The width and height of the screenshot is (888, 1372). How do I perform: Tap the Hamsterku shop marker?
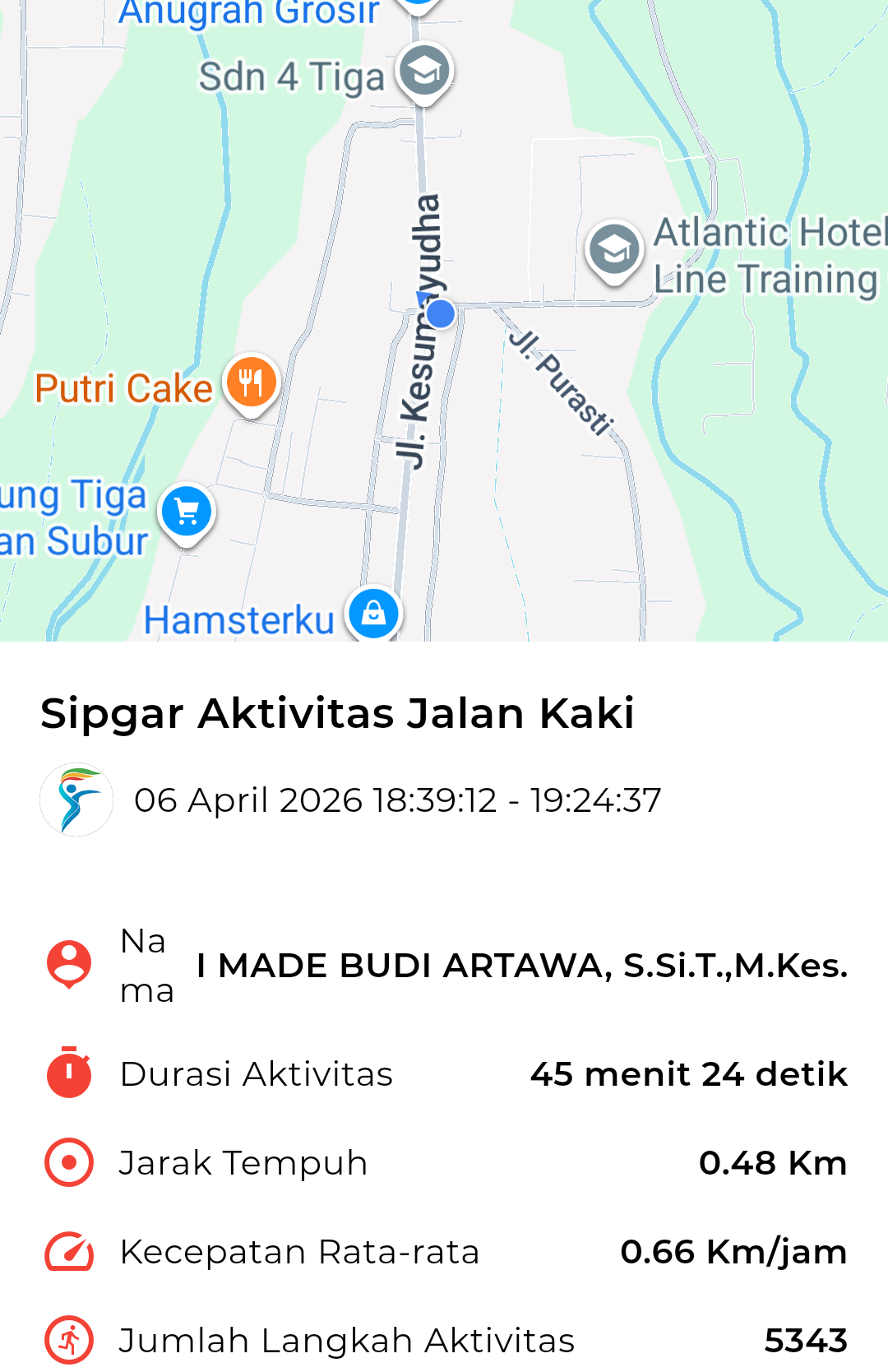pyautogui.click(x=373, y=614)
